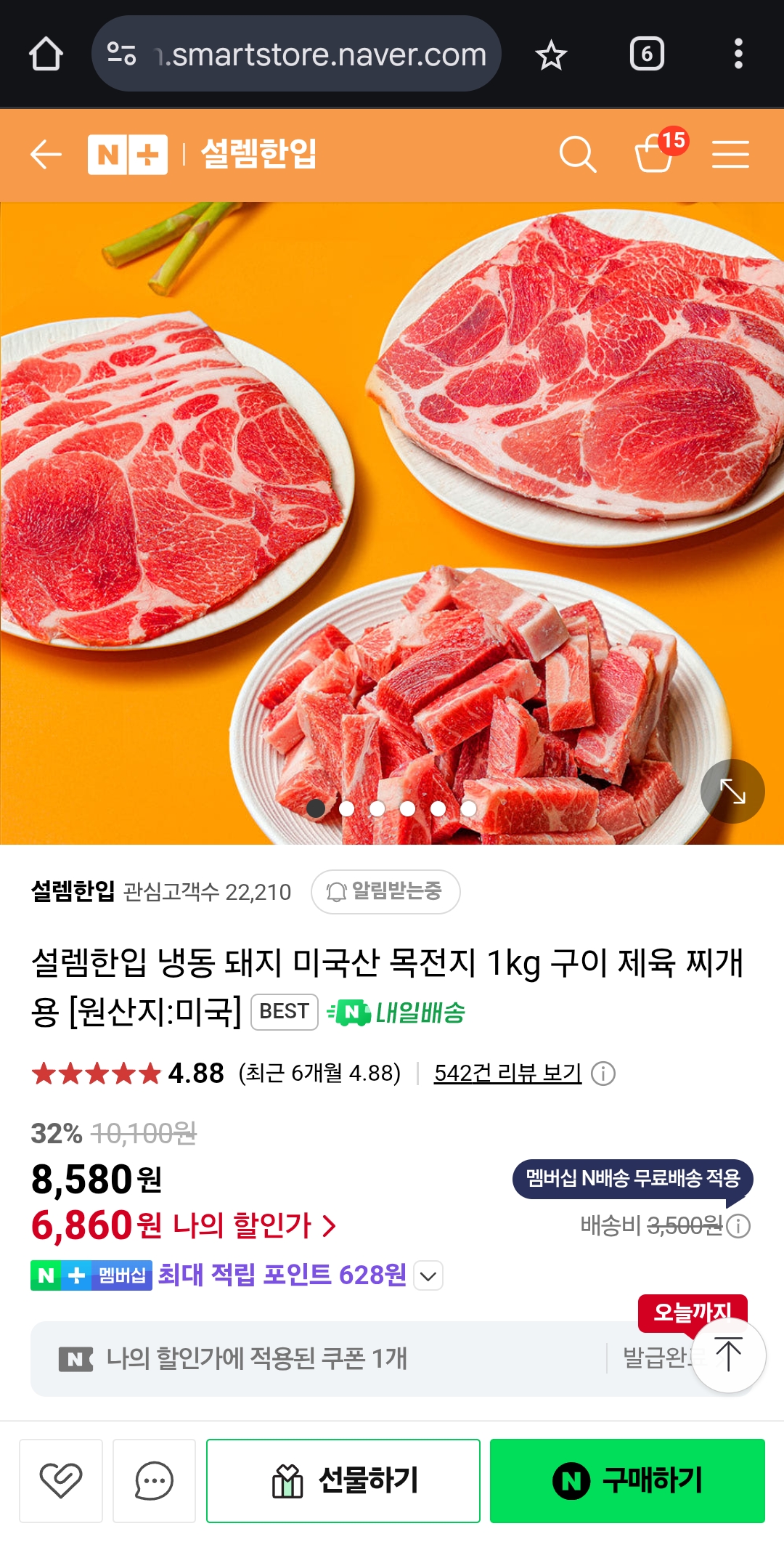The image size is (784, 1550).
Task: Open the store hamburger menu
Action: [x=730, y=155]
